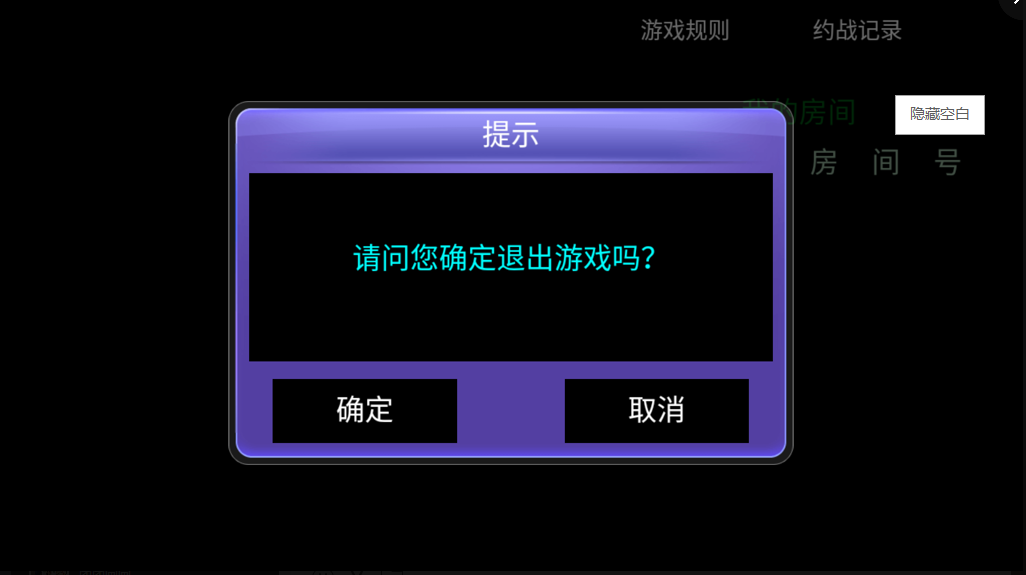Switch to the 约战记录 tab

coord(857,31)
